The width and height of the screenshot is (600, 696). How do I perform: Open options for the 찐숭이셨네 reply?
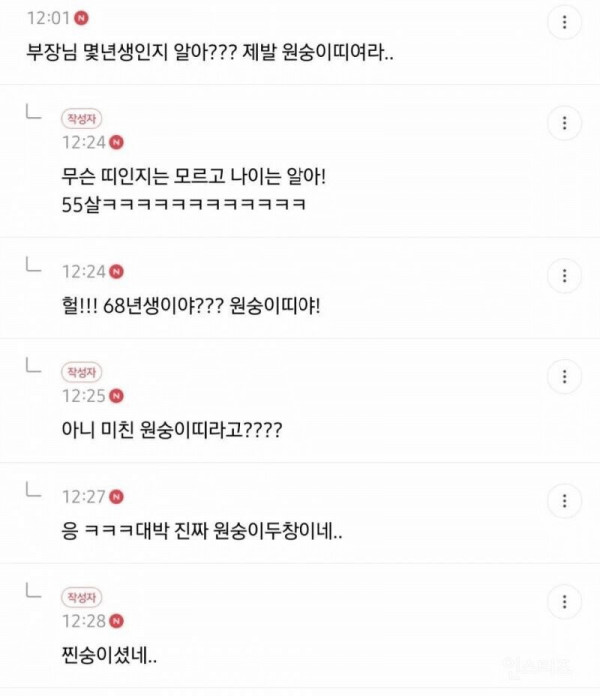tap(565, 601)
